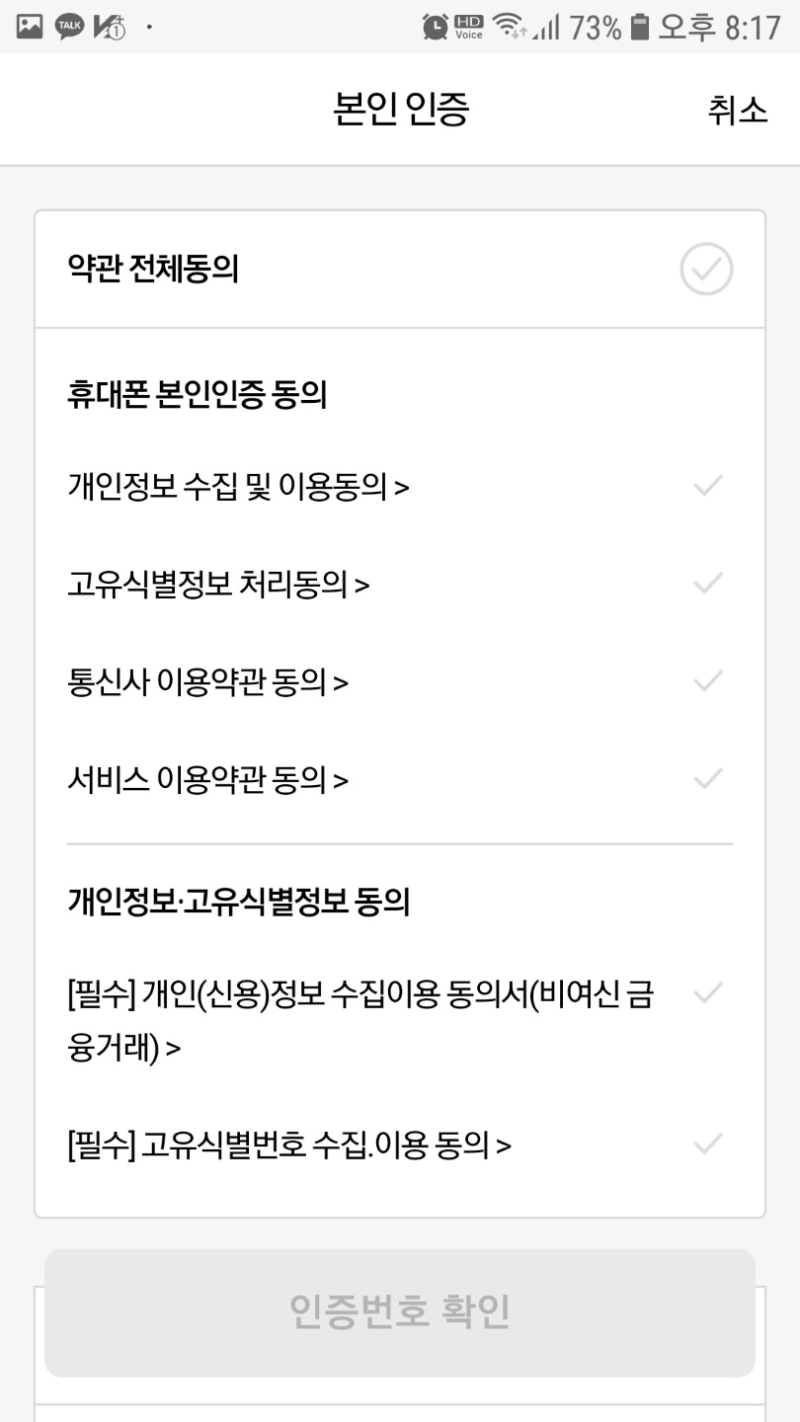800x1422 pixels.
Task: Check 고유식별번호 수집.이용 동의 checkmark
Action: tap(708, 1143)
